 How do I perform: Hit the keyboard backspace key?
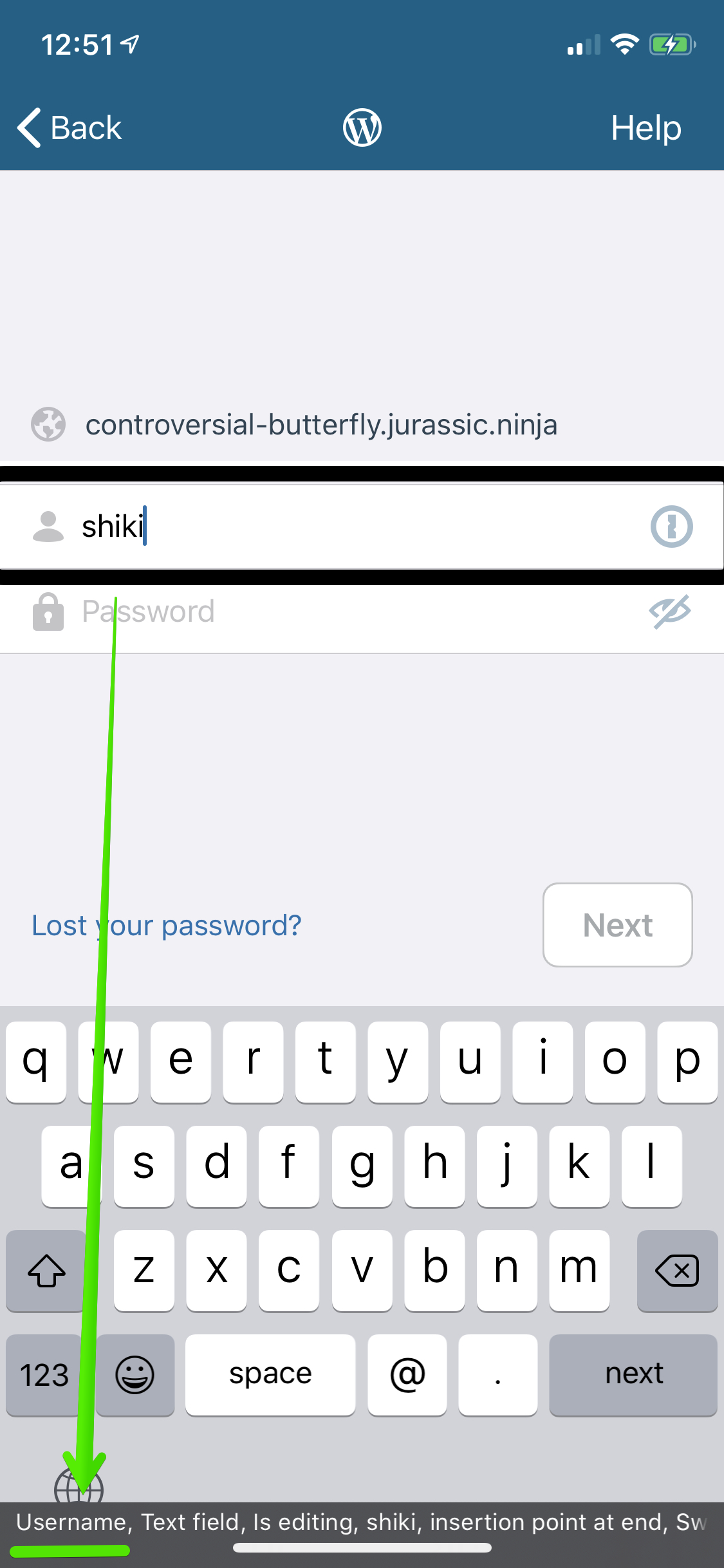[676, 1271]
